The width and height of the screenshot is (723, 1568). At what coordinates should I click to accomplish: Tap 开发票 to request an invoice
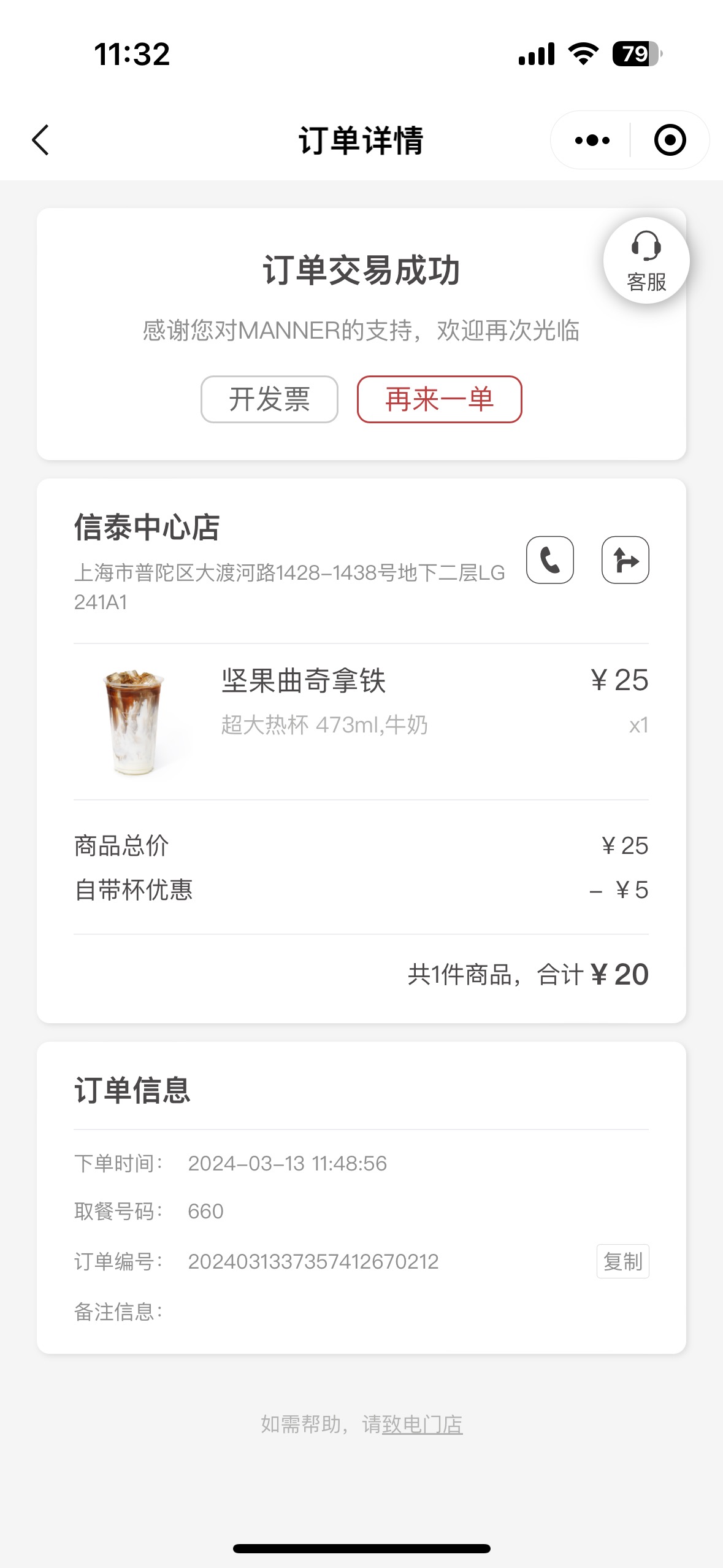[269, 399]
